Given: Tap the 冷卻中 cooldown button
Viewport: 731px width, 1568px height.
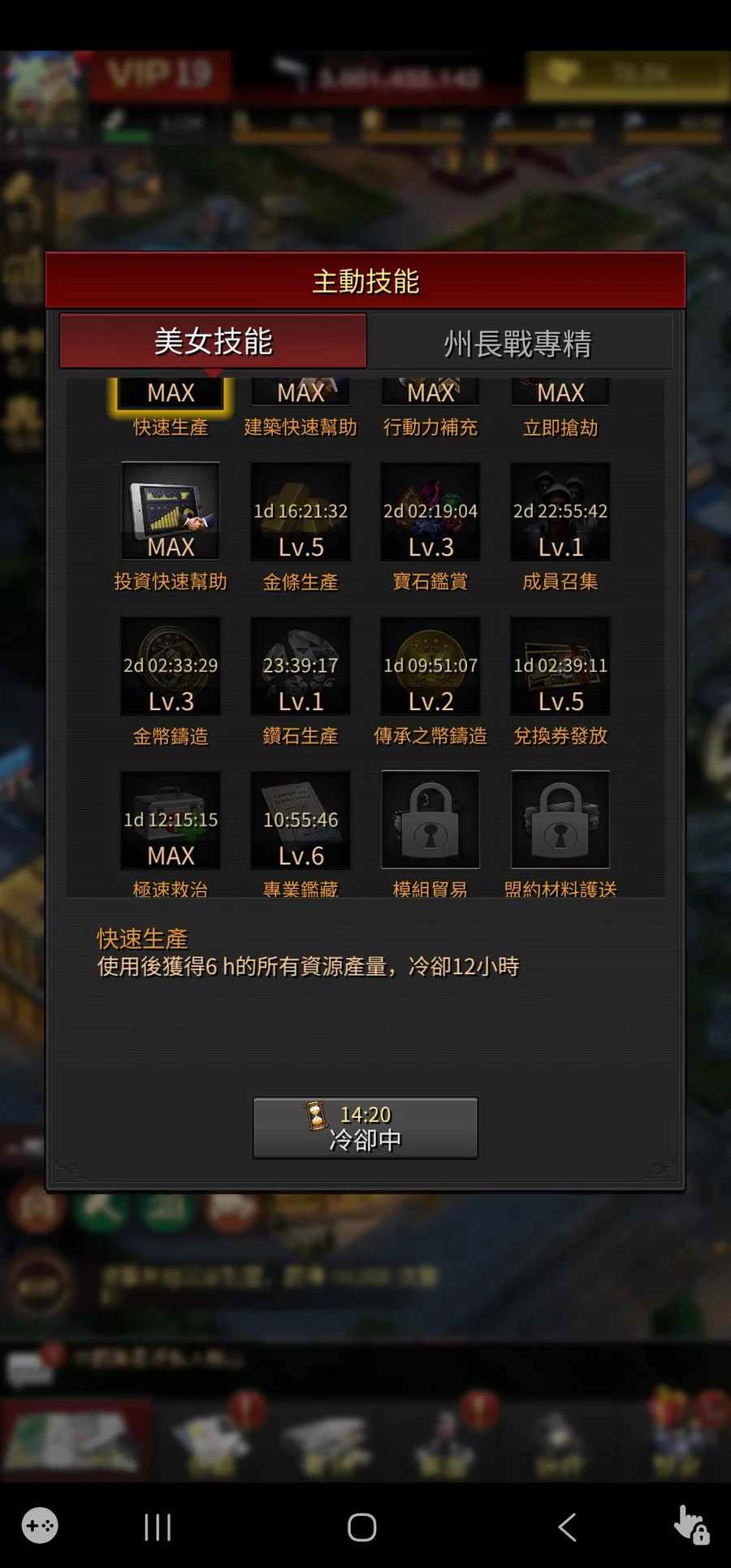Looking at the screenshot, I should (x=365, y=1128).
